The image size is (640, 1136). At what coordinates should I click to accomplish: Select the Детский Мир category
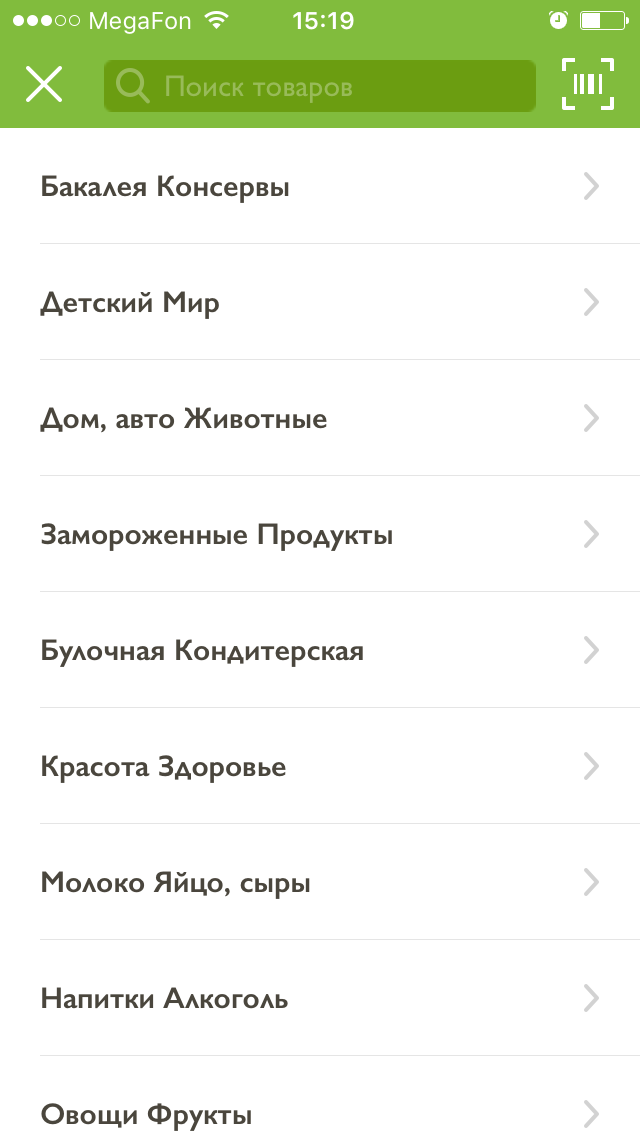coord(320,303)
